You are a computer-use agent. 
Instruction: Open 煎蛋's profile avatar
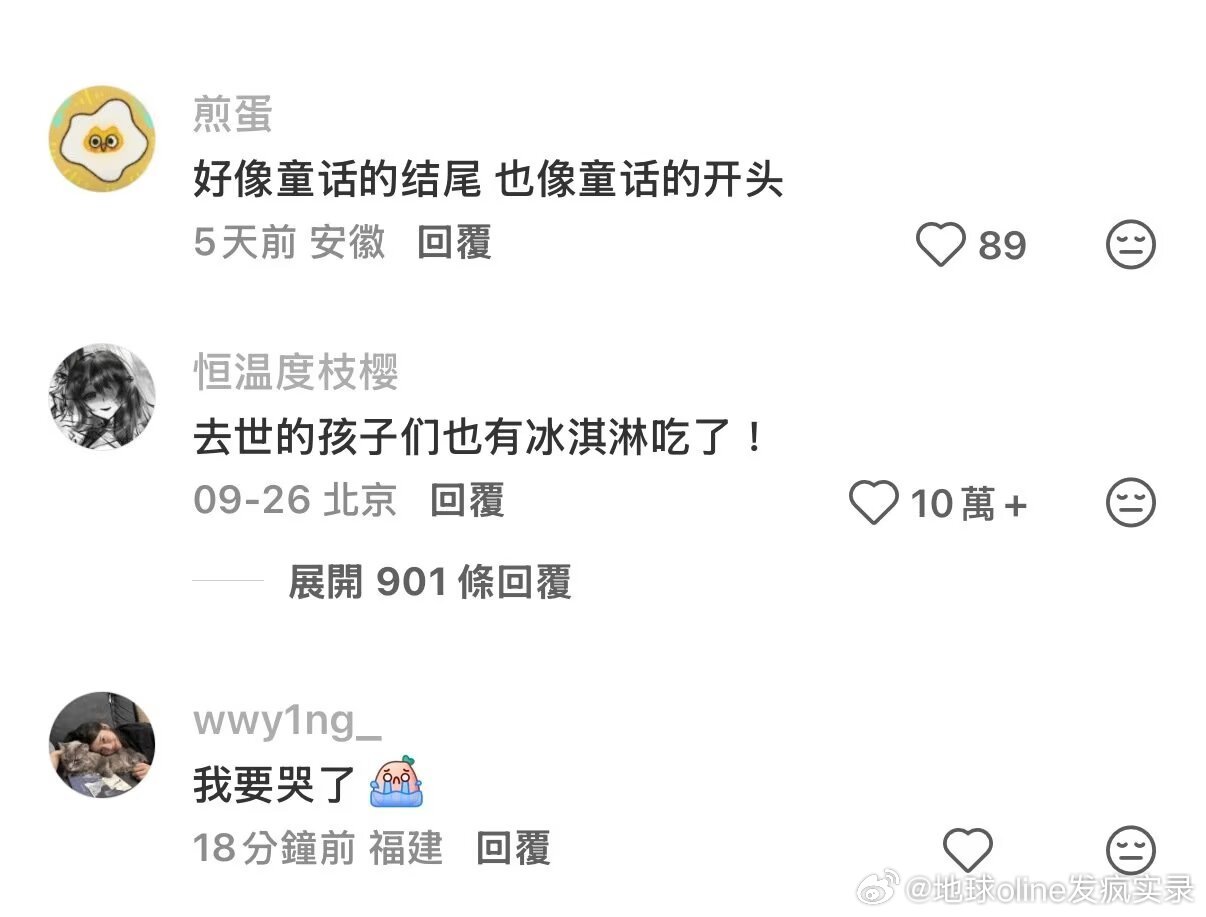(102, 138)
